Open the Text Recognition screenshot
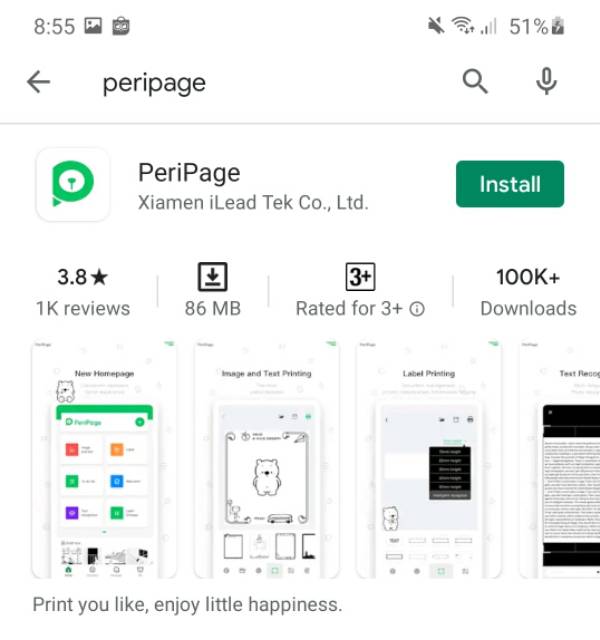Viewport: 600px width, 640px height. click(x=560, y=460)
